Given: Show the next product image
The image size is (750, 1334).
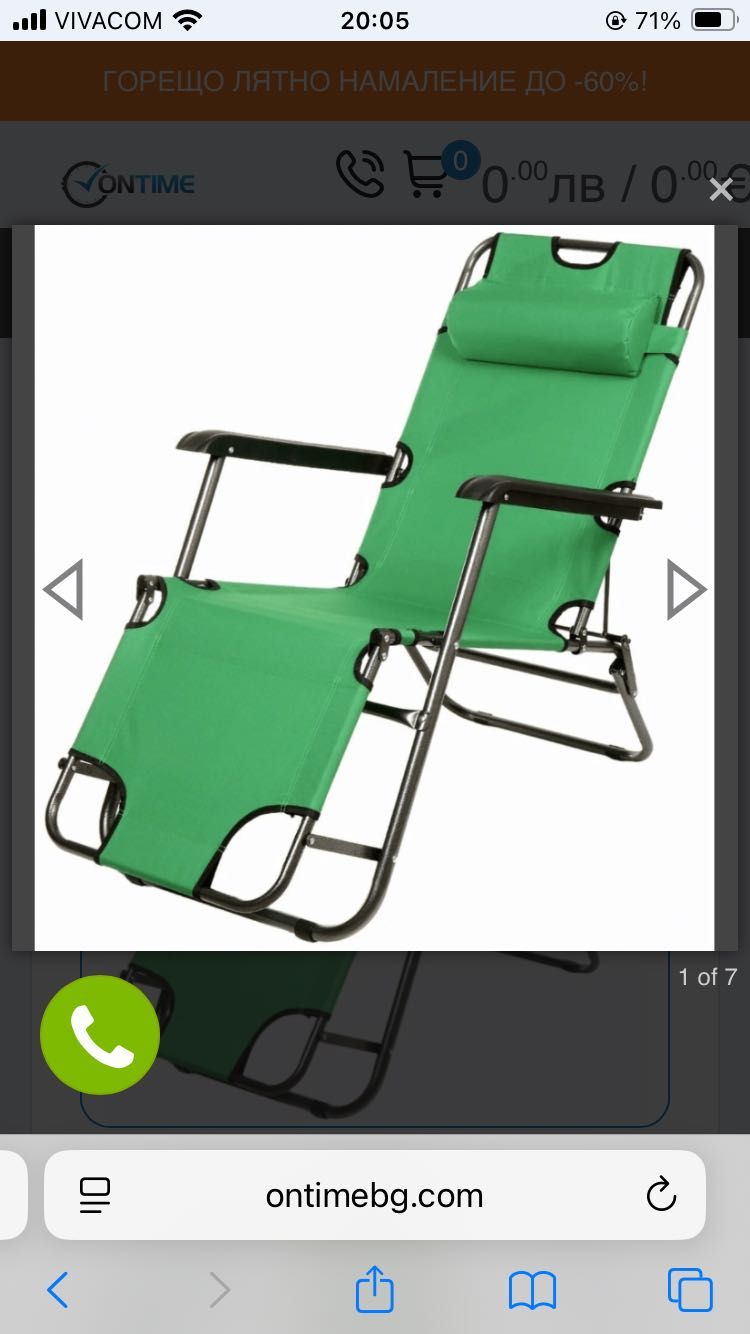Looking at the screenshot, I should (x=686, y=589).
